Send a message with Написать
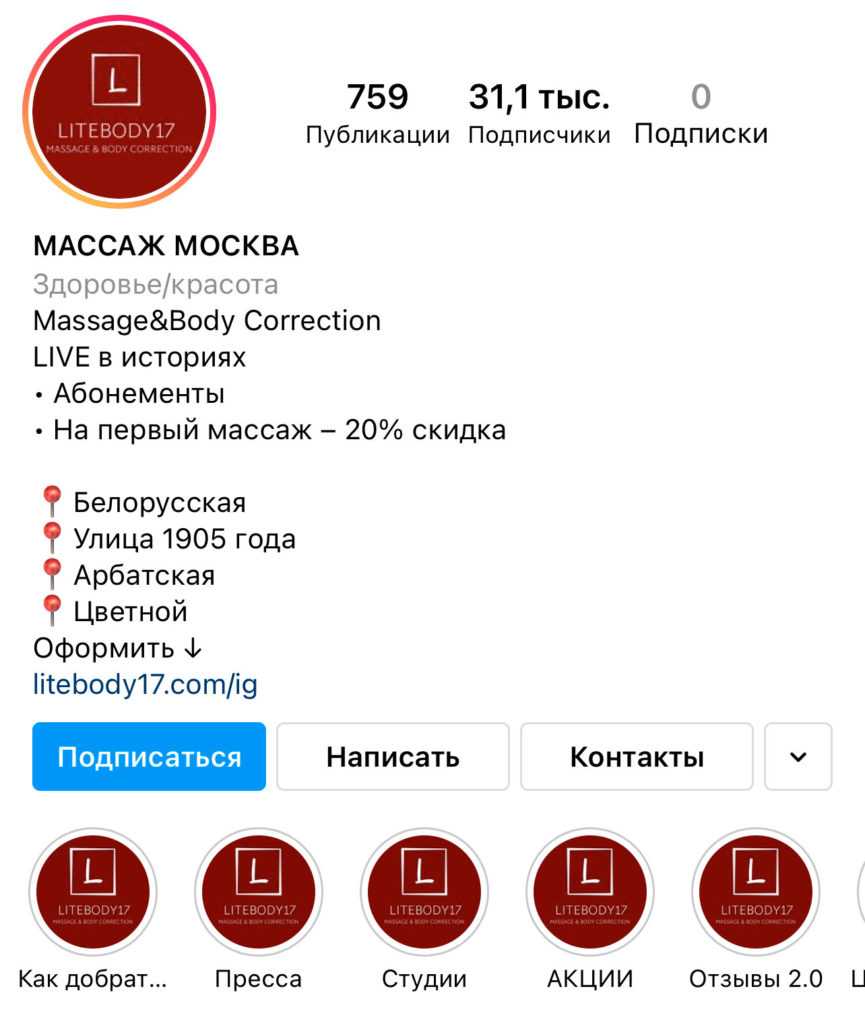Viewport: 865px width, 1024px height. 393,757
